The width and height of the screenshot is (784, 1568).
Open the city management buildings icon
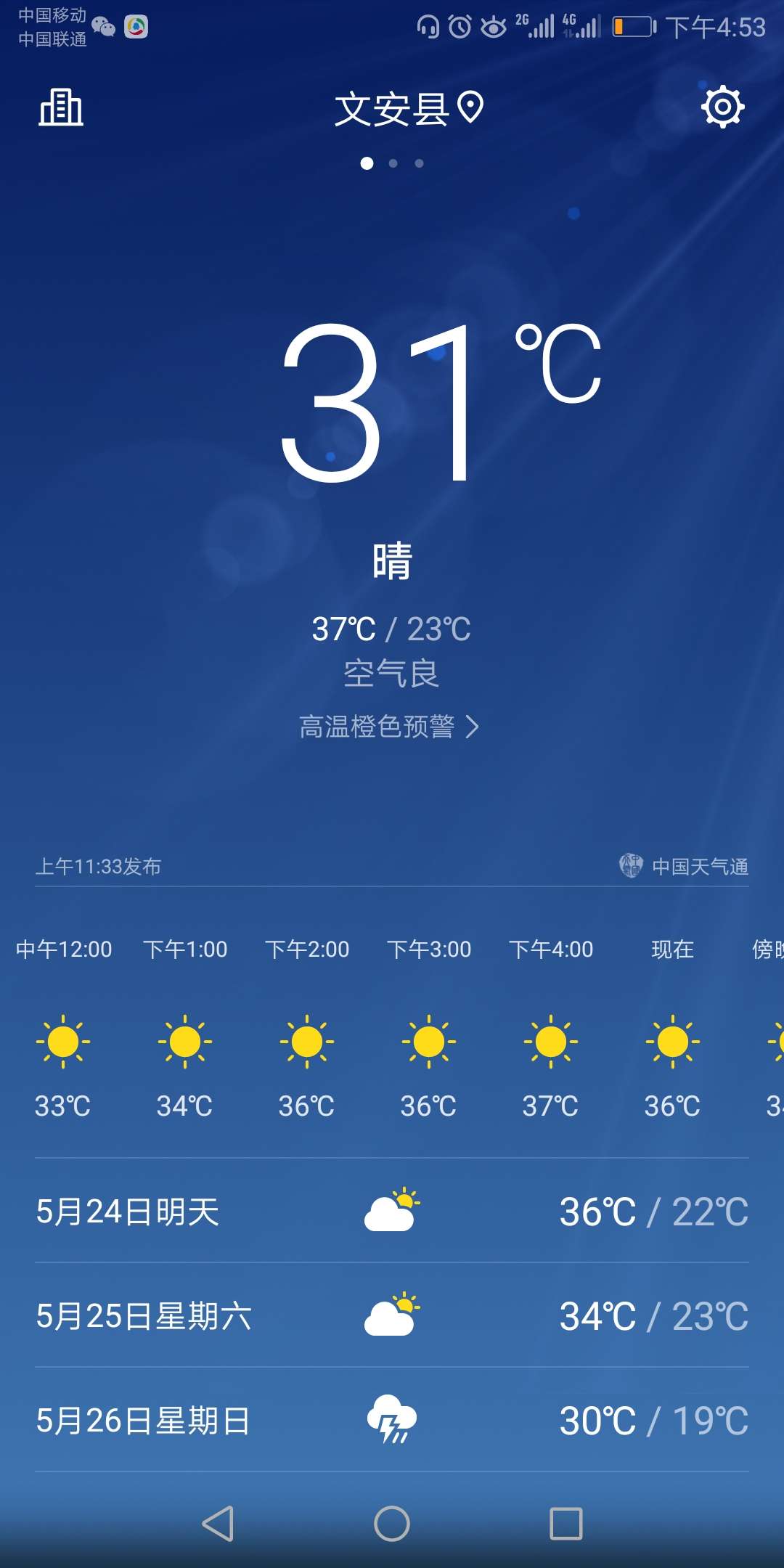tap(61, 107)
